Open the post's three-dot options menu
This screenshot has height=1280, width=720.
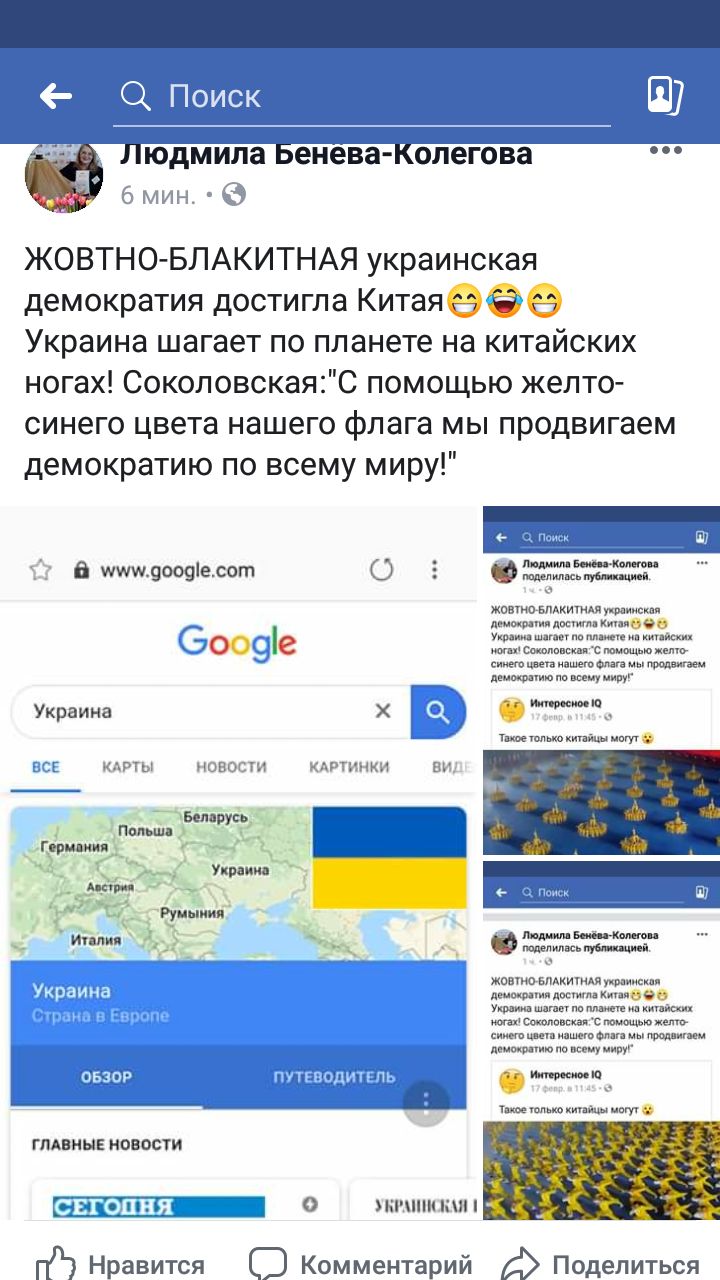[666, 151]
